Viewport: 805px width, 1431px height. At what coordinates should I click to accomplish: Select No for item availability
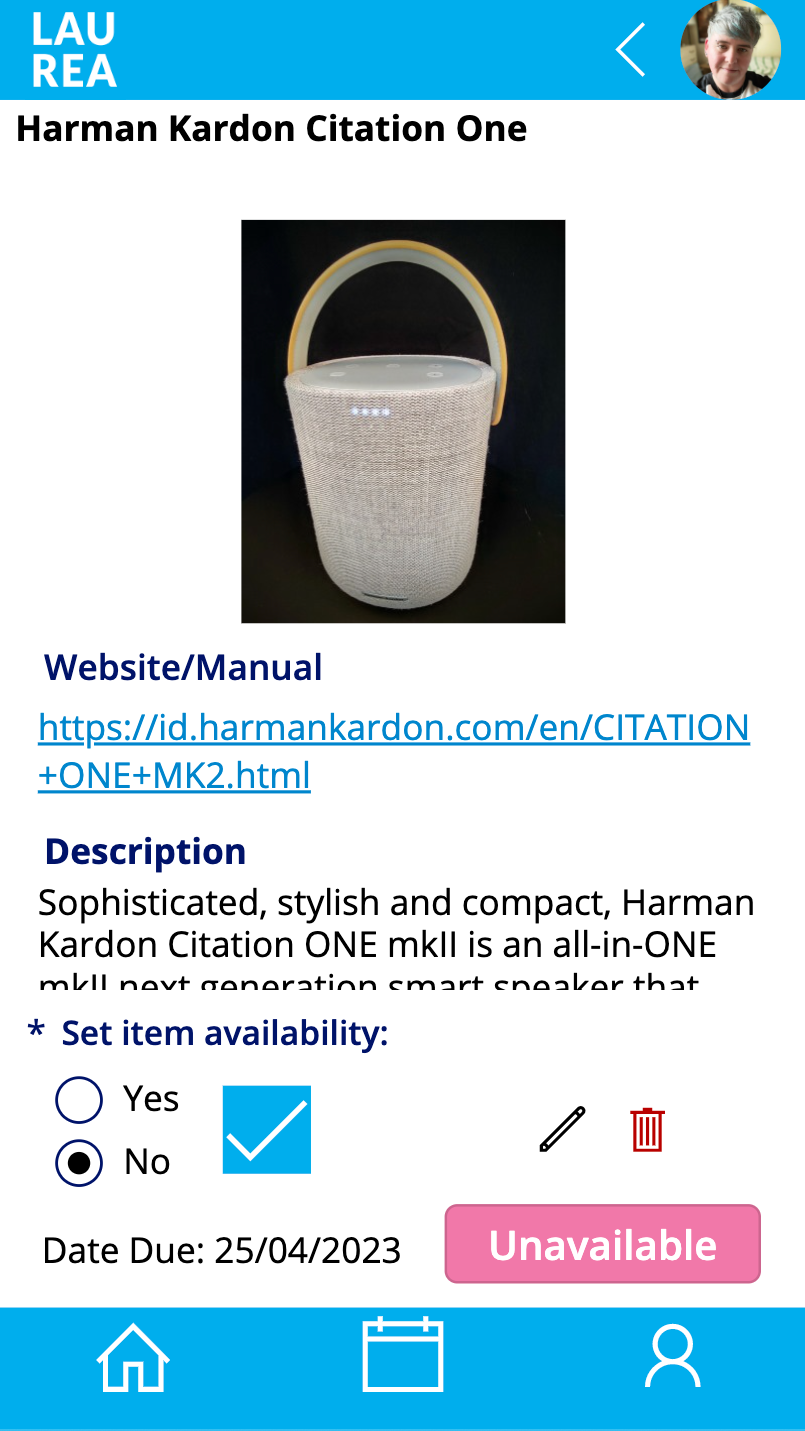coord(79,1162)
